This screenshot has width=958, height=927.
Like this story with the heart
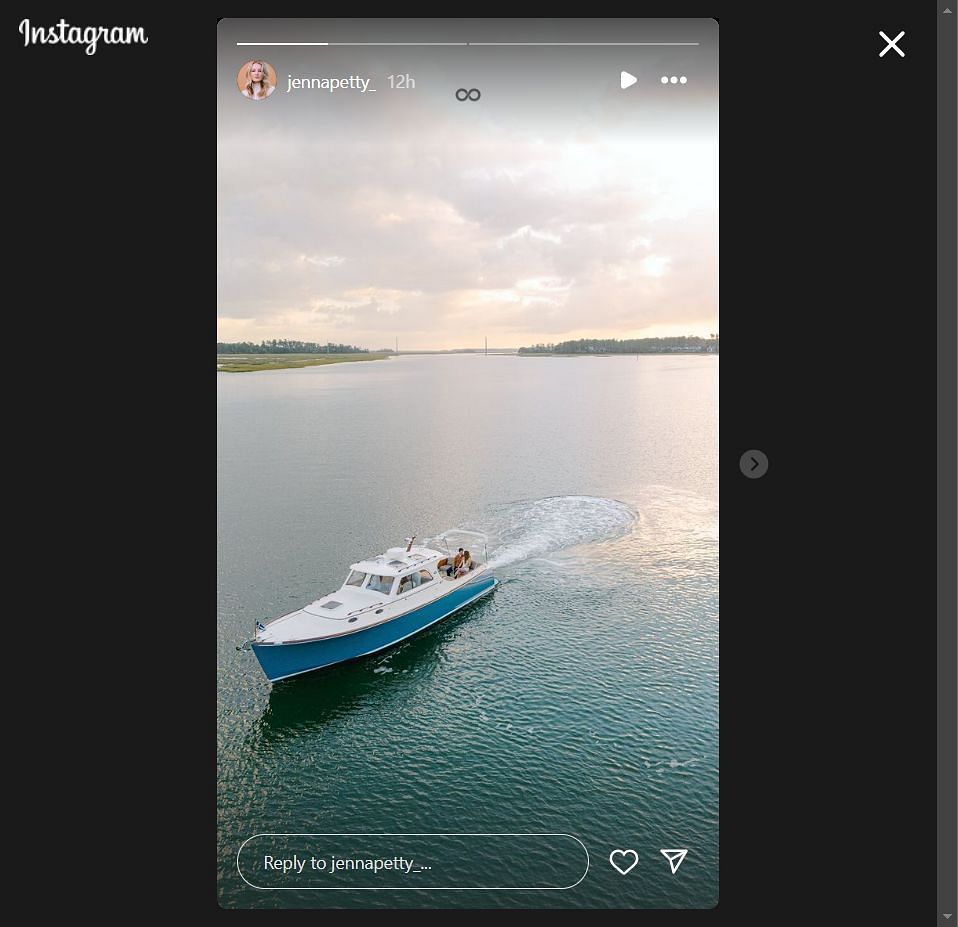point(624,862)
